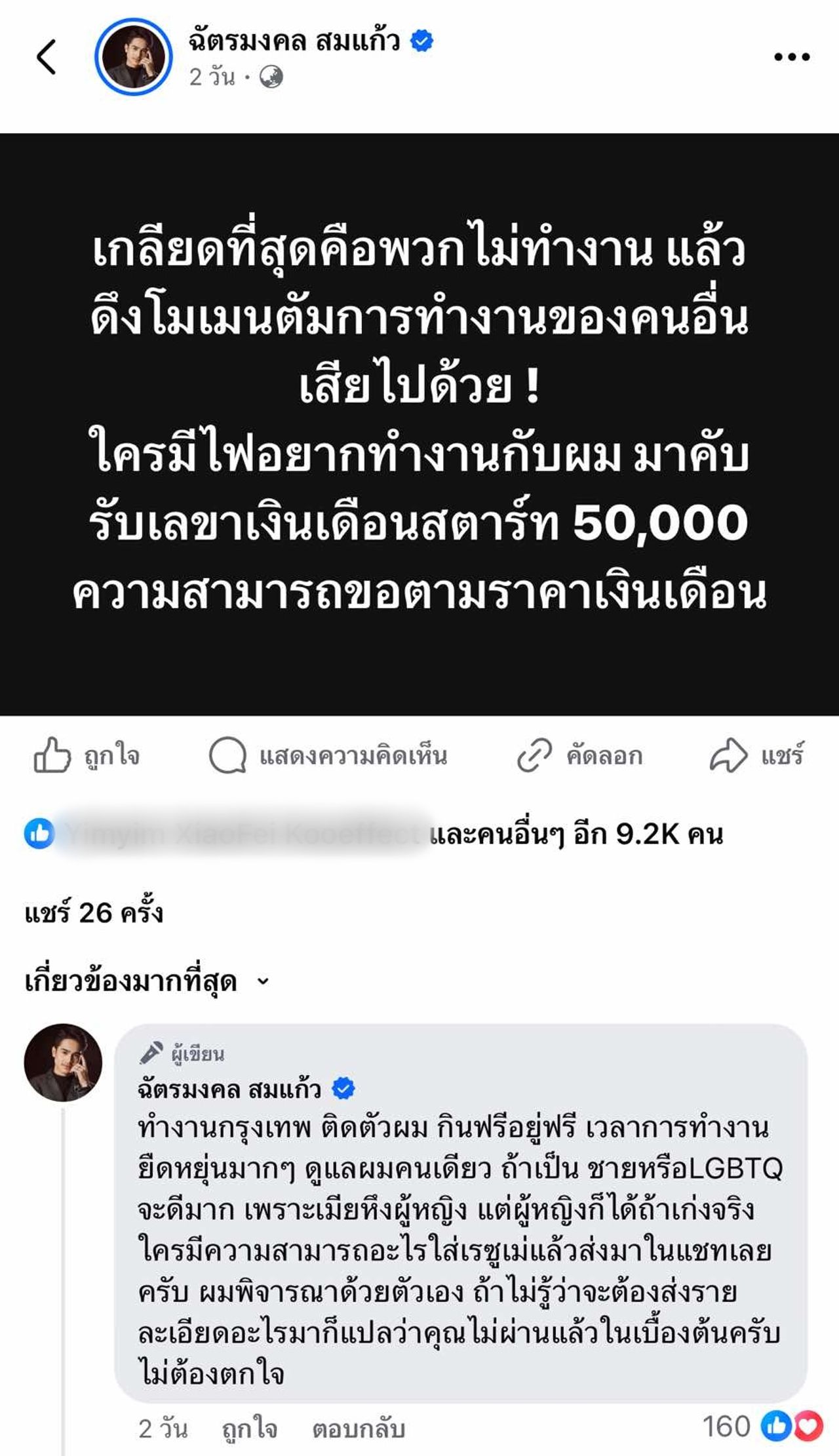
Task: Open the poster's profile picture in the header
Action: point(133,57)
